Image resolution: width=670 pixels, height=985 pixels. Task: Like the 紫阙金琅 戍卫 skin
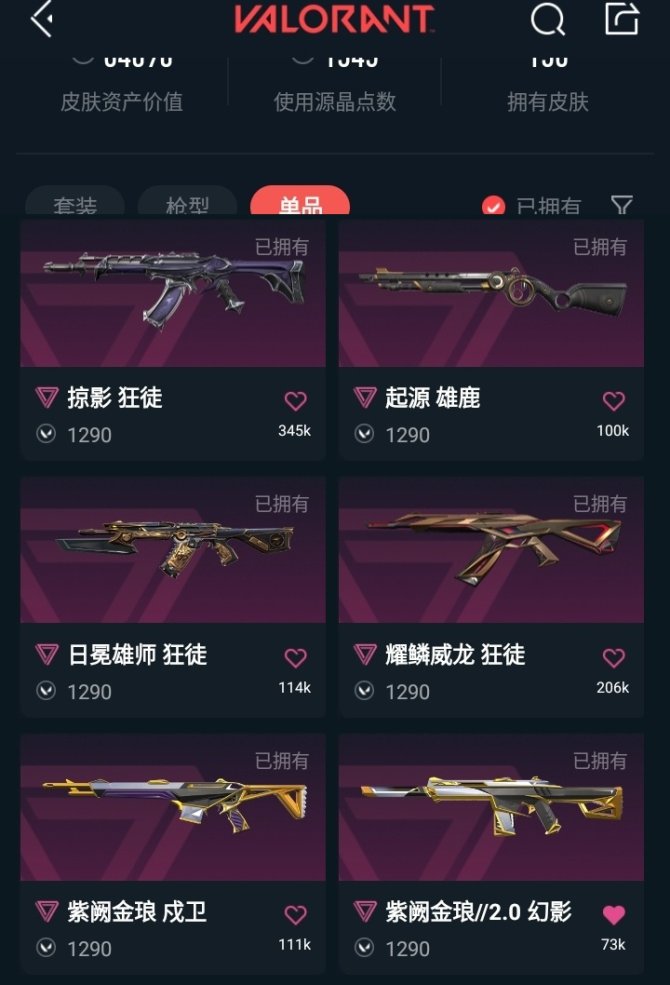click(295, 915)
